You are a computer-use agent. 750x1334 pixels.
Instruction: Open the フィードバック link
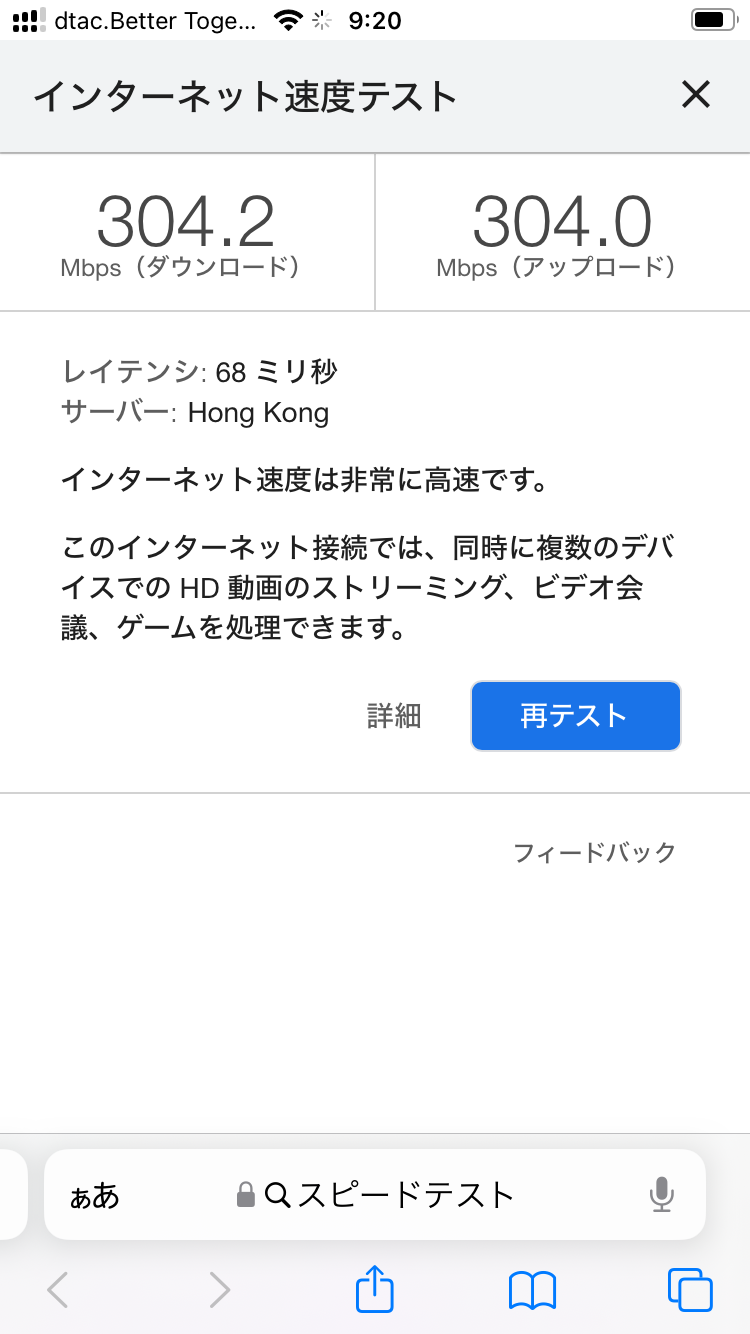tap(595, 852)
